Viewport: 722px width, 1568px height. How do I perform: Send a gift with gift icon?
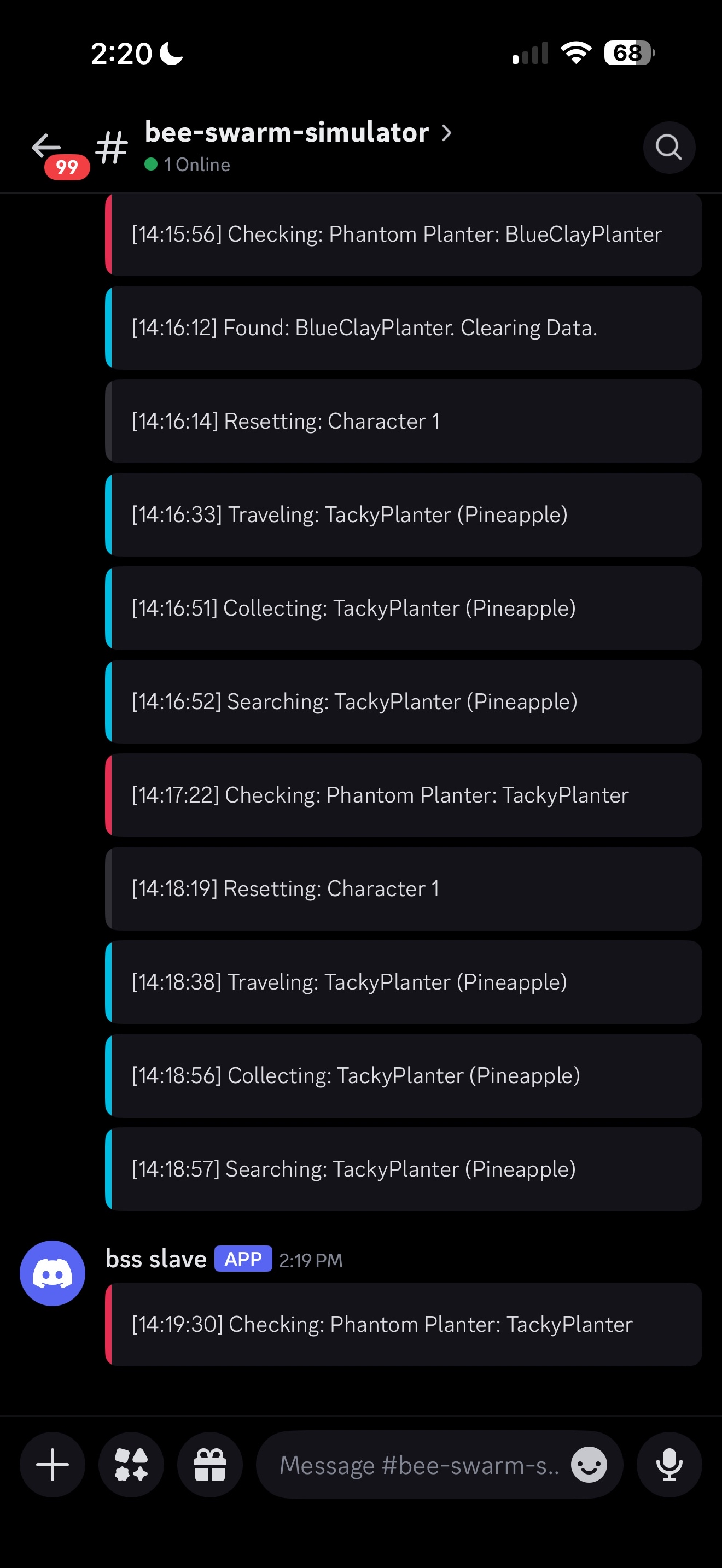(x=209, y=1465)
